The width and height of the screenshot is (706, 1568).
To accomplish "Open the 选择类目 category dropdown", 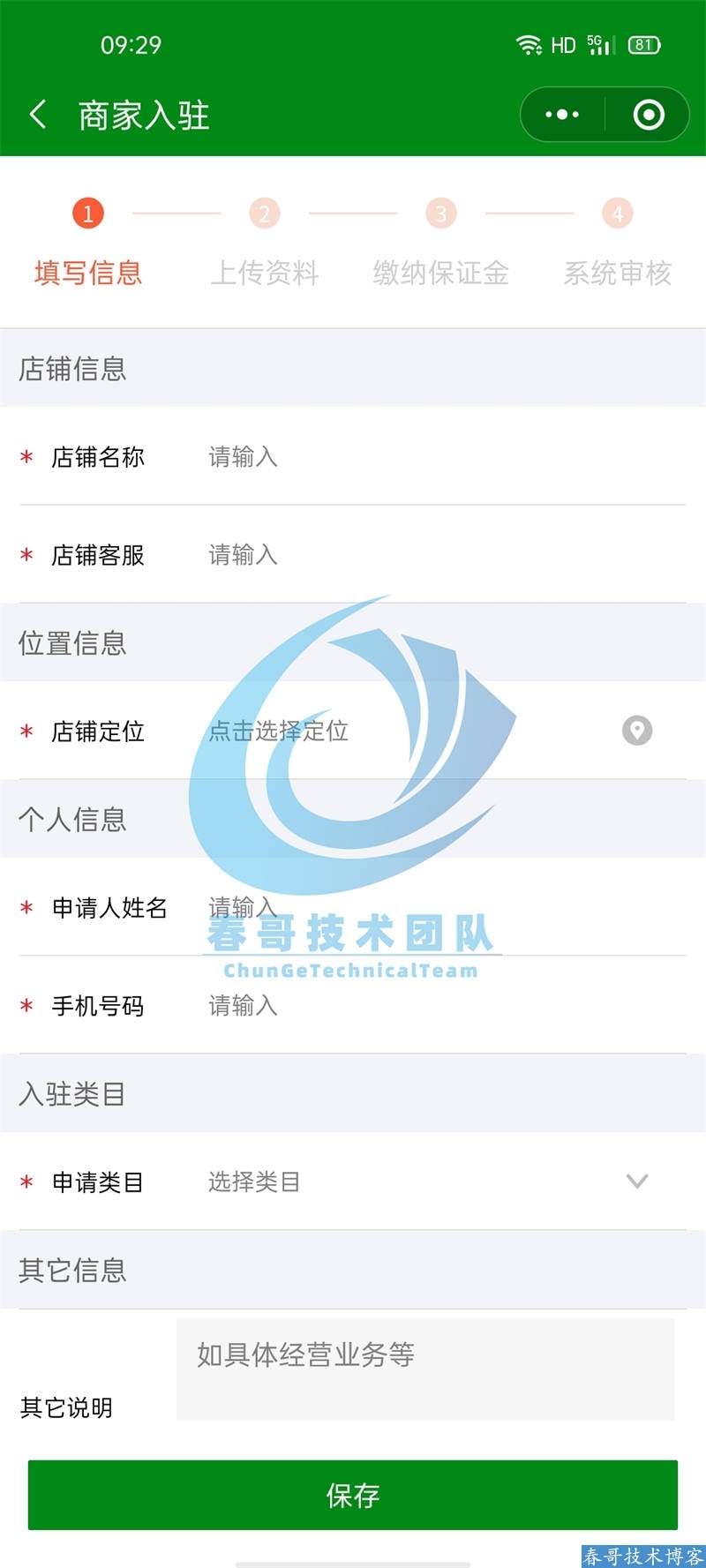I will [x=424, y=1182].
